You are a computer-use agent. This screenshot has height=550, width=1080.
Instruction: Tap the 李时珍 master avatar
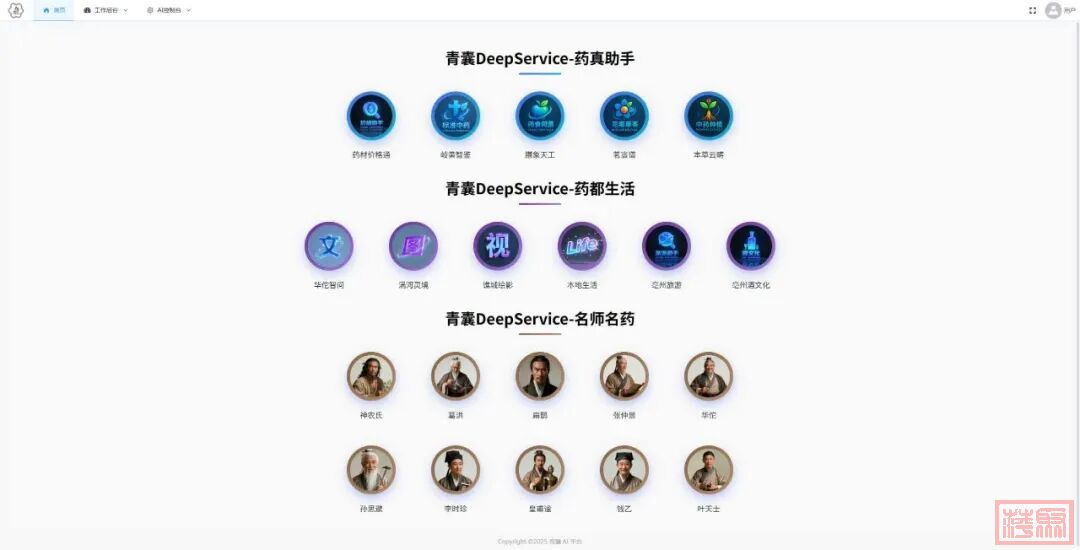(455, 469)
